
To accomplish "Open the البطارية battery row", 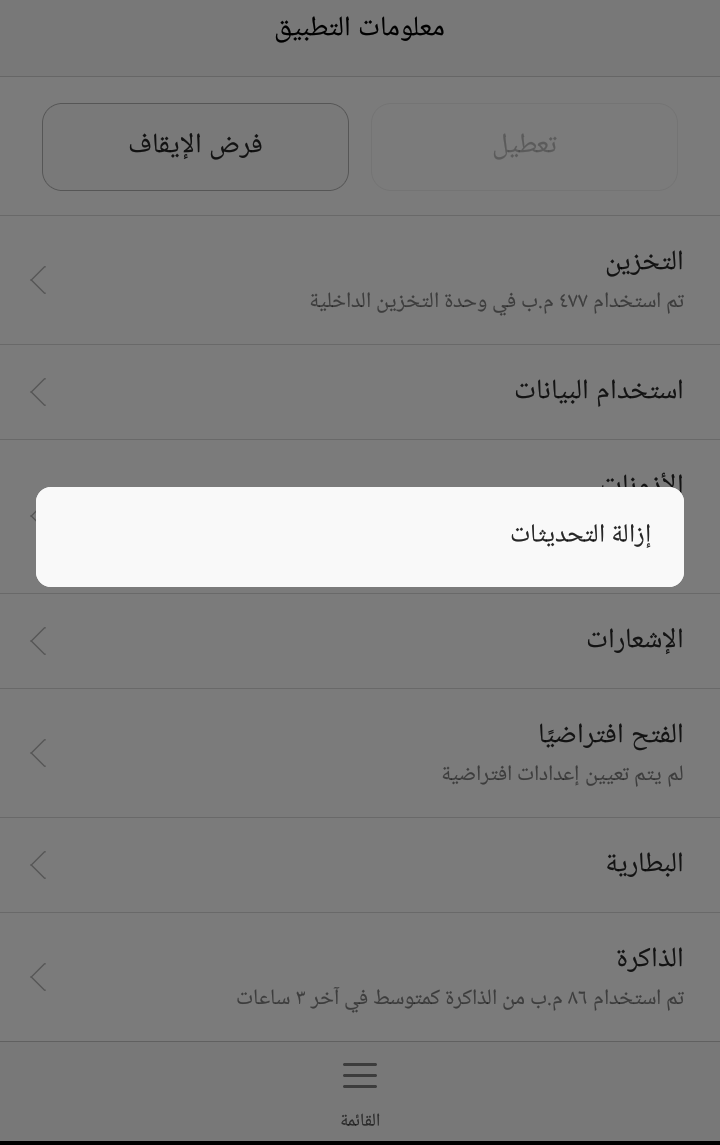I will (x=360, y=865).
